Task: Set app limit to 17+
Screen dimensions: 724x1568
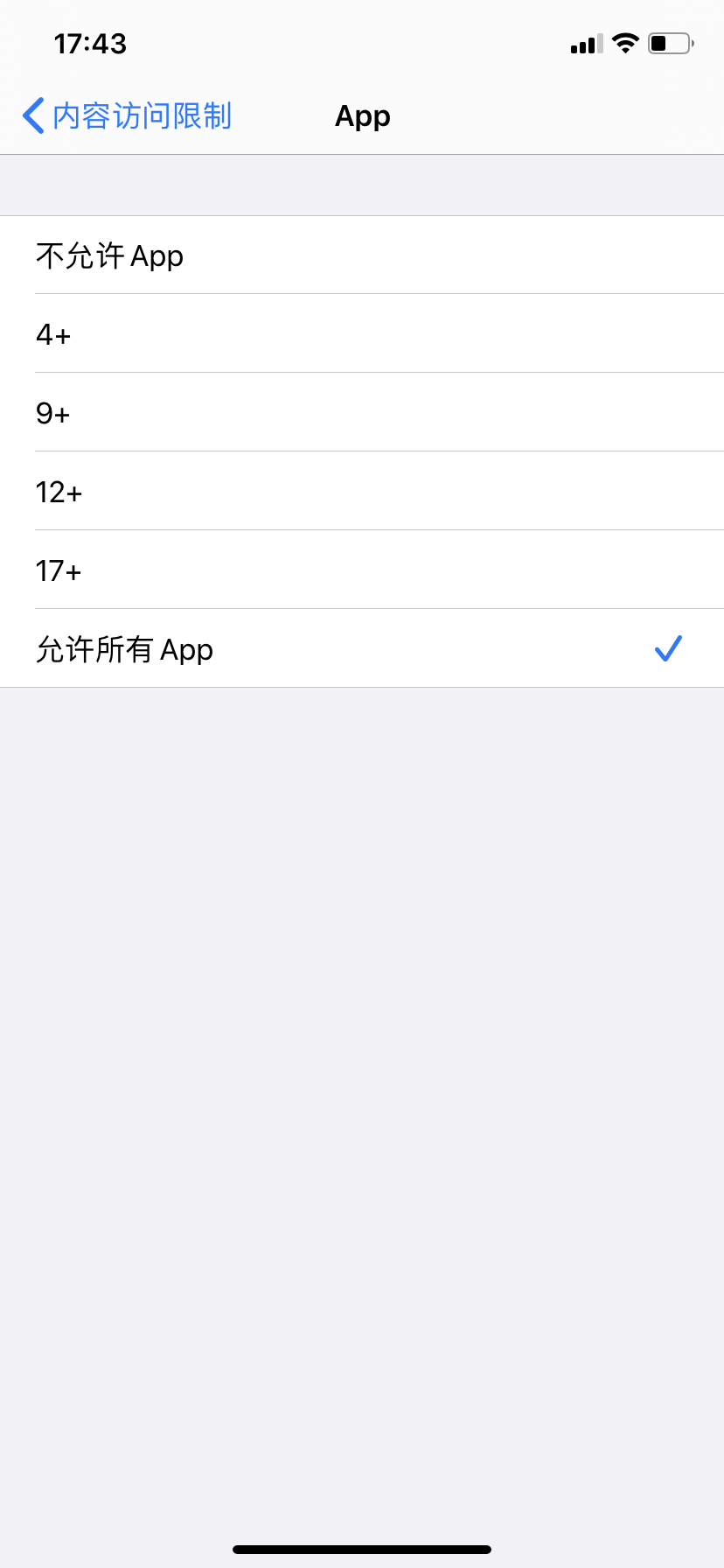Action: click(x=362, y=570)
